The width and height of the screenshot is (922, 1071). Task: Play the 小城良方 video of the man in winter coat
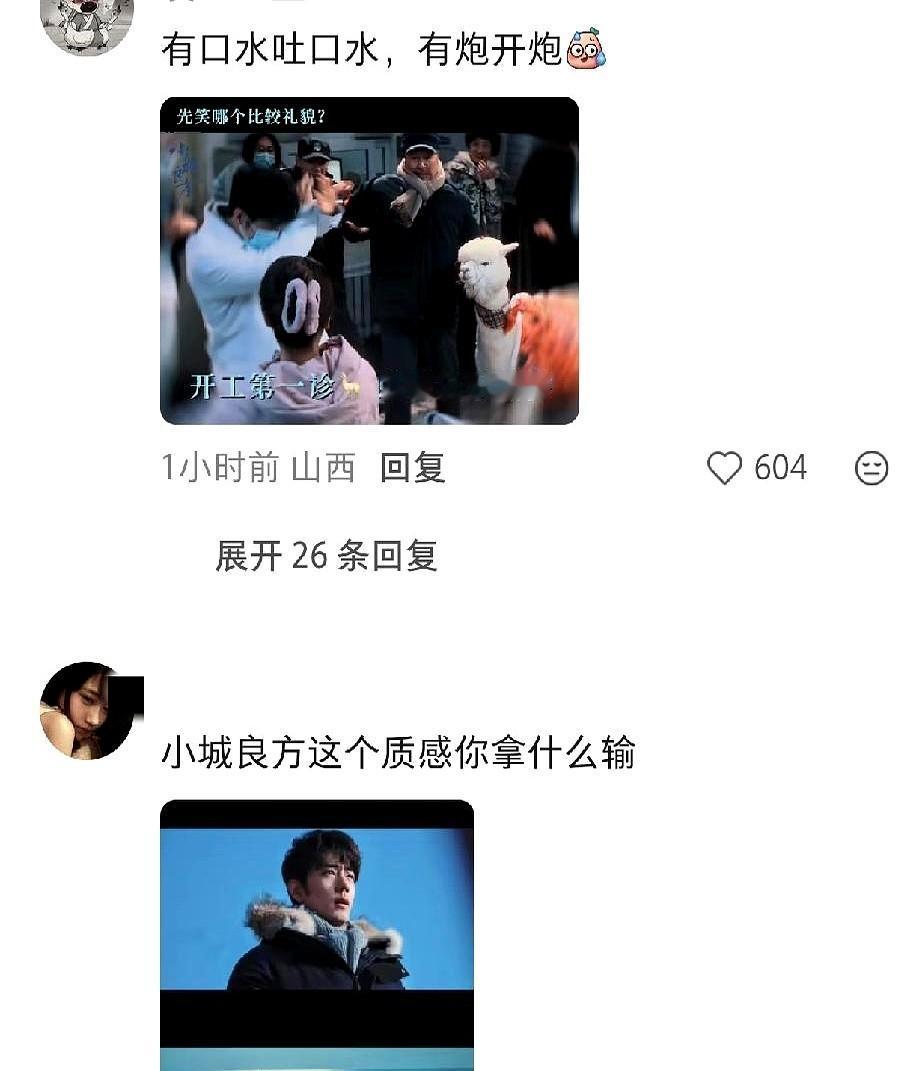(x=317, y=930)
